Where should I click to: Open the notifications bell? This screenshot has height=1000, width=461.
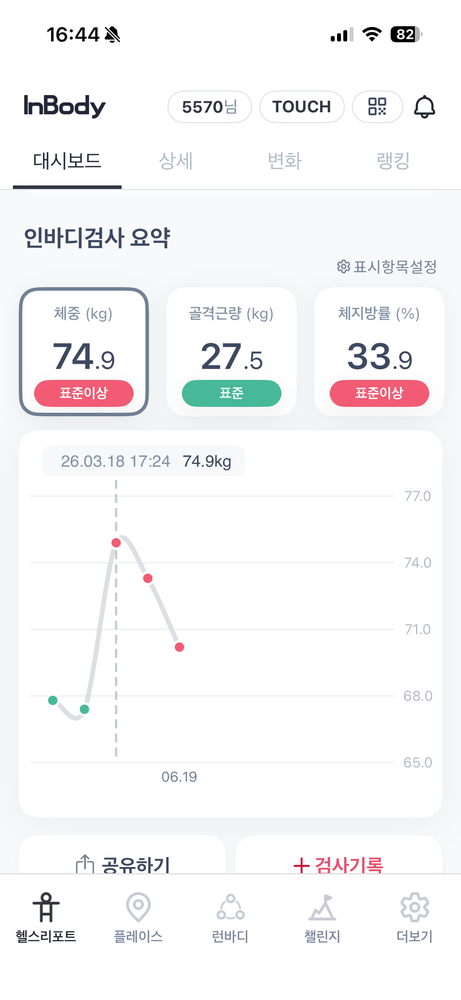[x=425, y=107]
